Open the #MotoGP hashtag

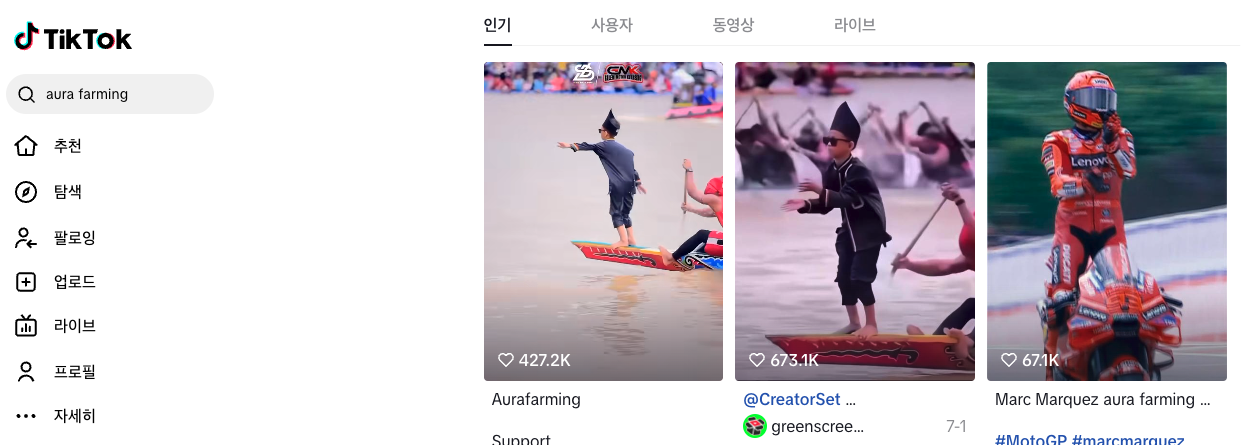pyautogui.click(x=1030, y=439)
